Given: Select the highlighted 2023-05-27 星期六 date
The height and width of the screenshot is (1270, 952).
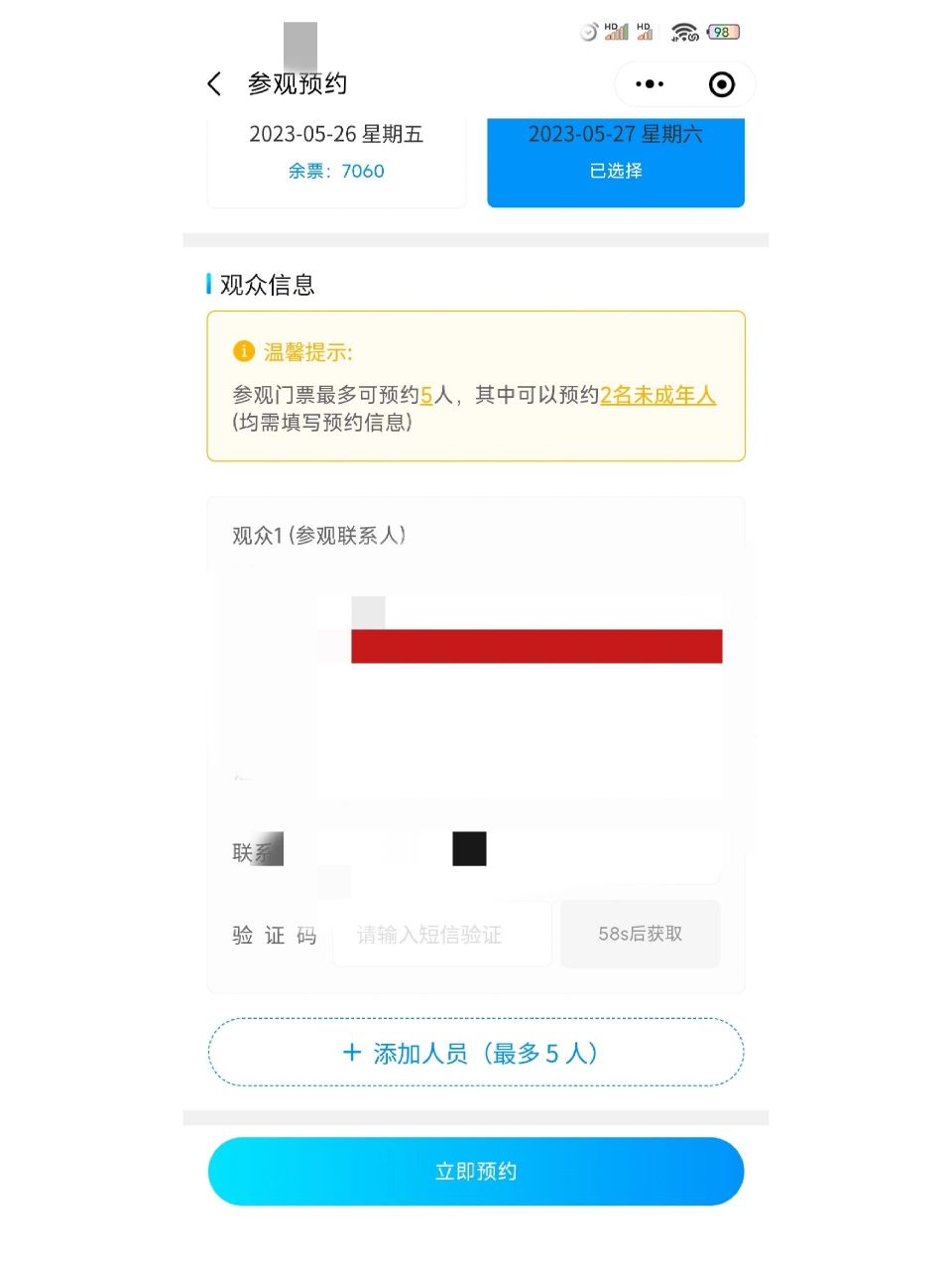Looking at the screenshot, I should 615,159.
